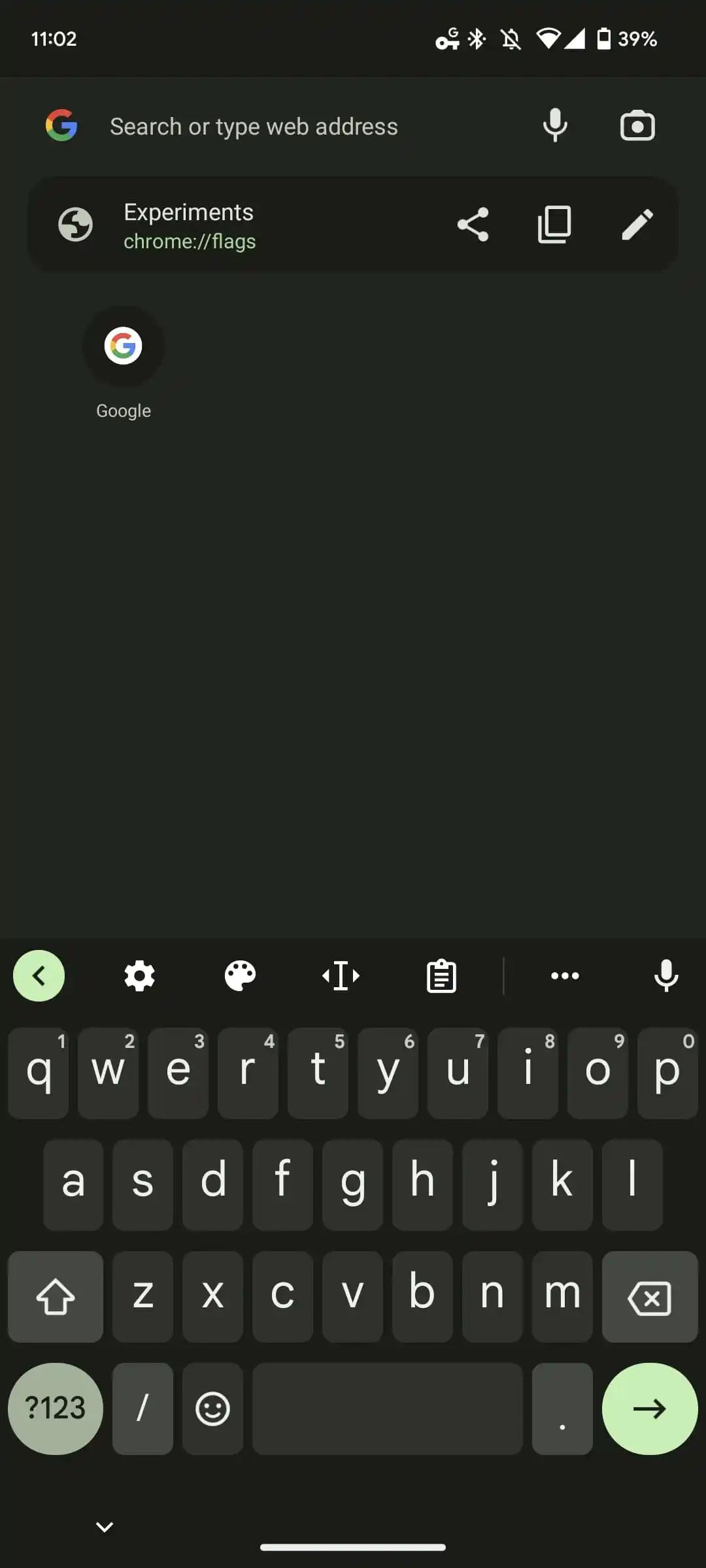Show more keyboard toolbar options
This screenshot has height=1568, width=706.
[x=565, y=975]
